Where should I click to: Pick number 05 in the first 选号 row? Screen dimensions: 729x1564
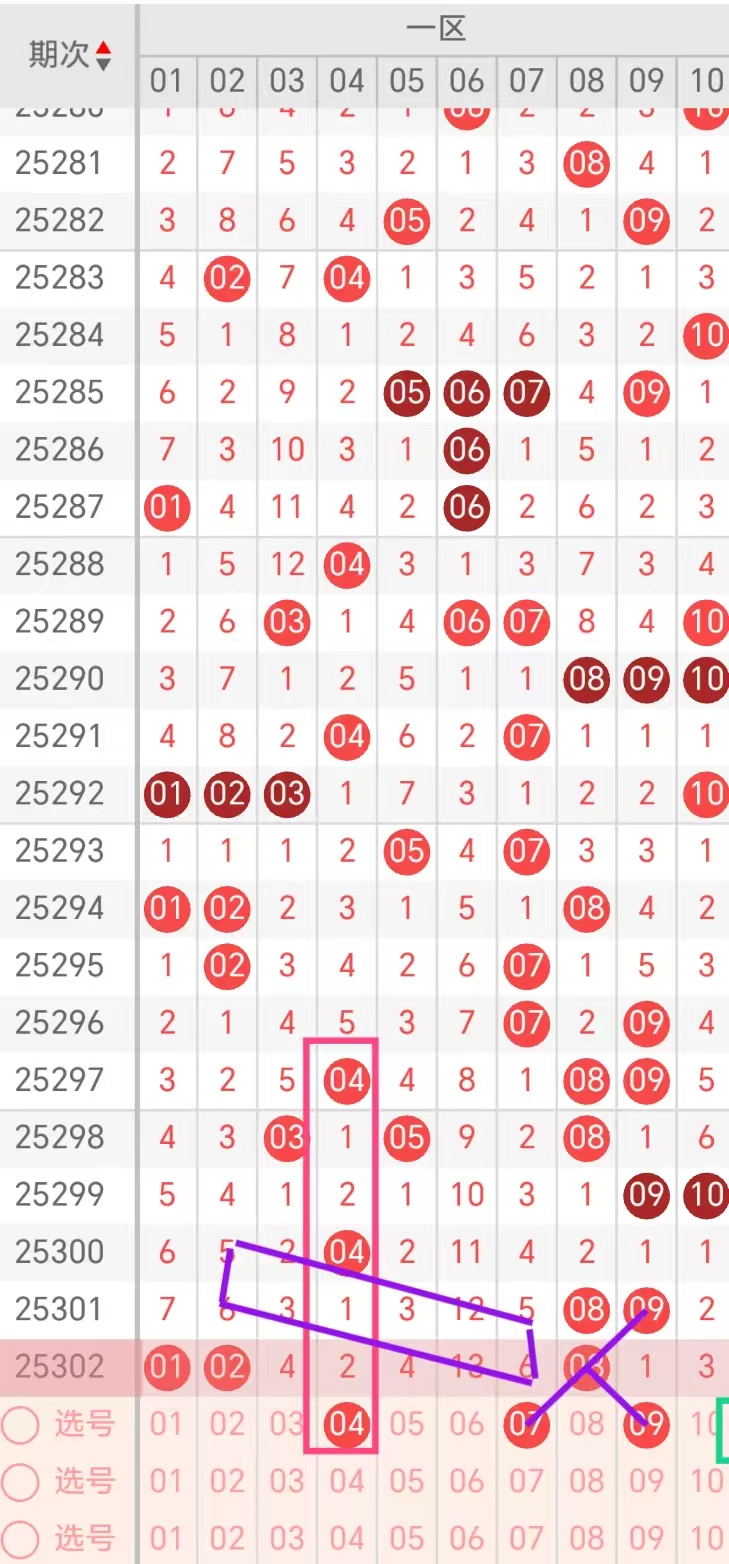pyautogui.click(x=406, y=1424)
